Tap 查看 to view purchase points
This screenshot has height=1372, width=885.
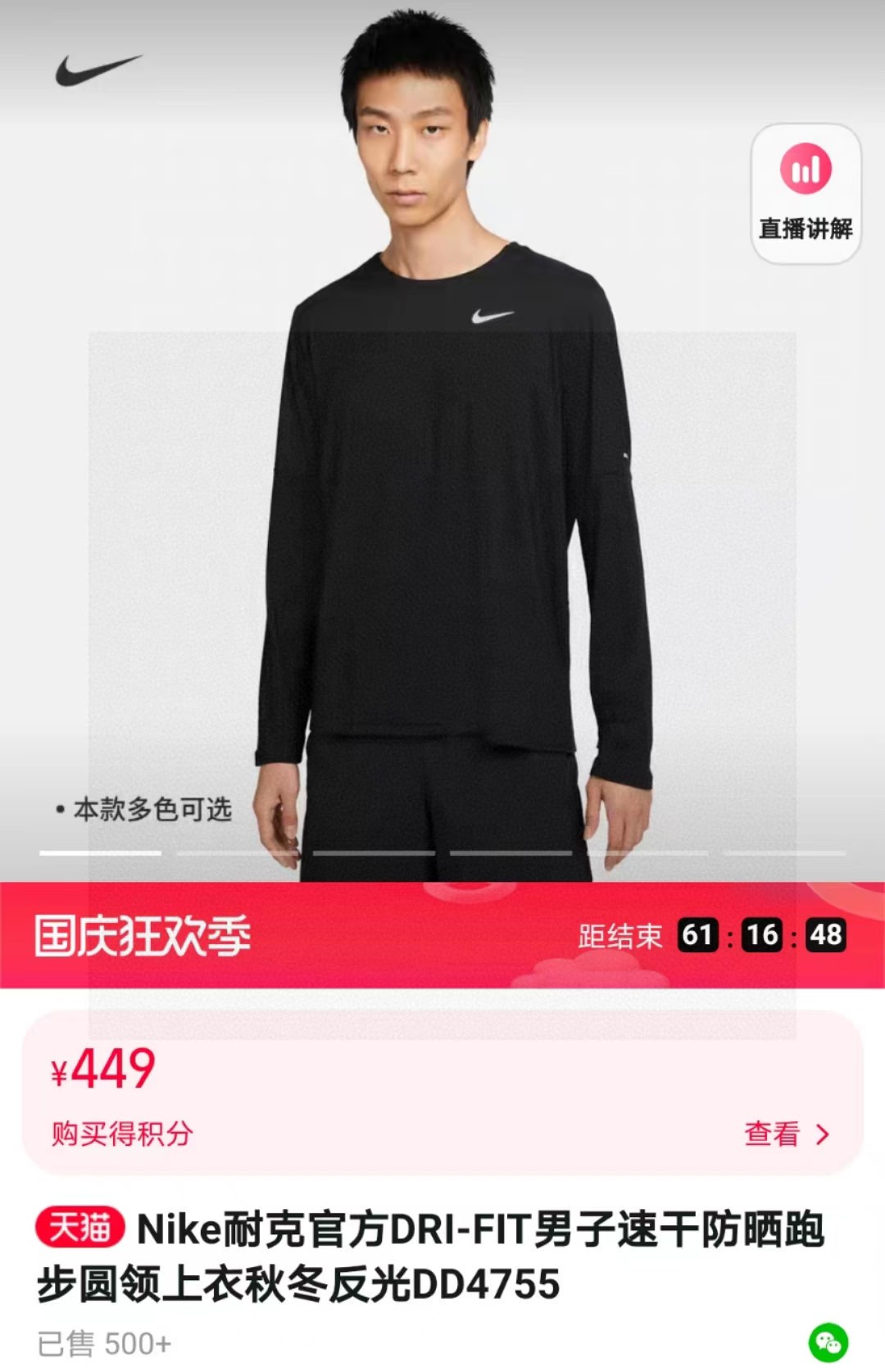785,1133
